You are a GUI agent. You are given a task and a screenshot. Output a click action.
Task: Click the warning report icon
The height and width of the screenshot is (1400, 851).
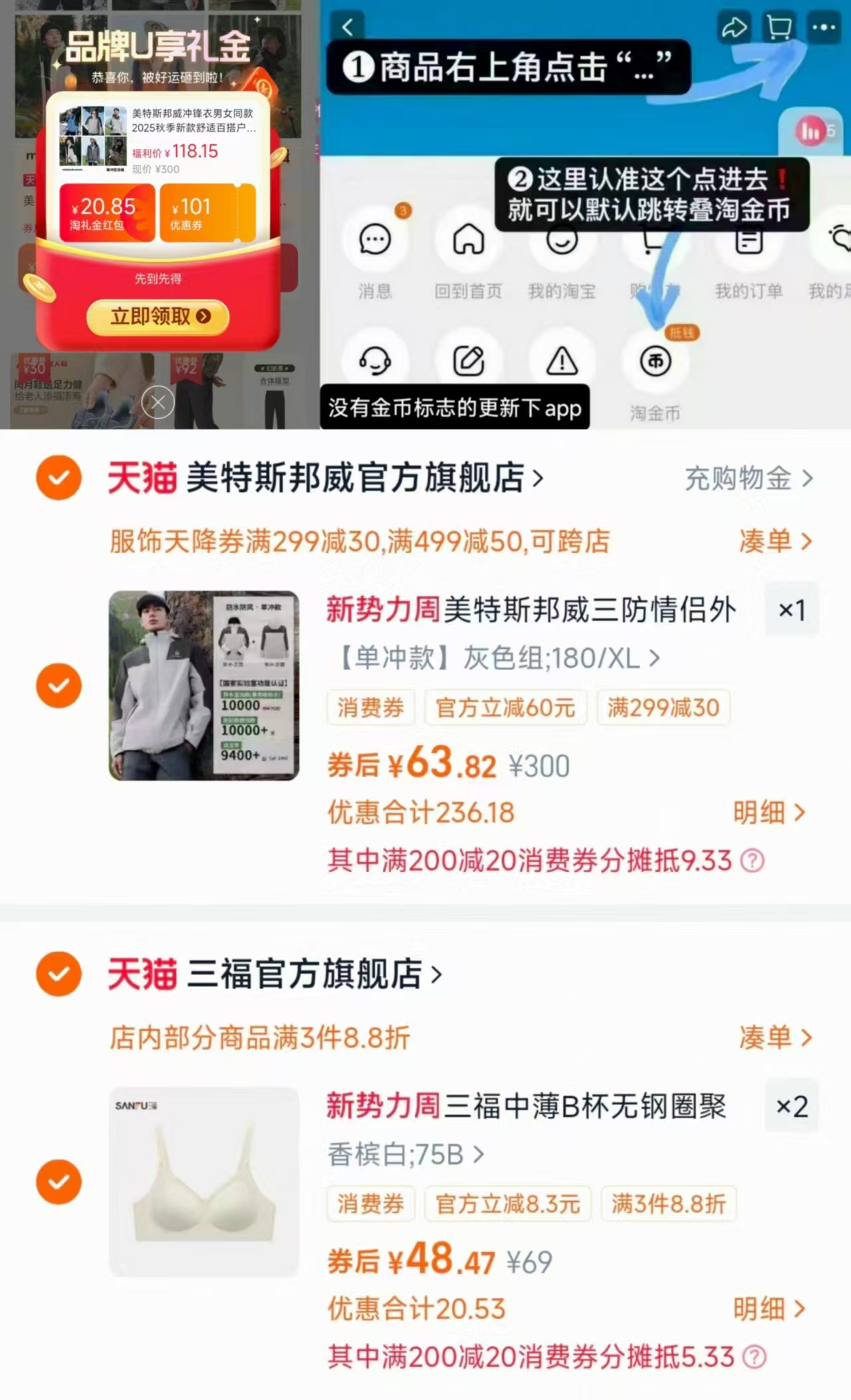tap(562, 360)
